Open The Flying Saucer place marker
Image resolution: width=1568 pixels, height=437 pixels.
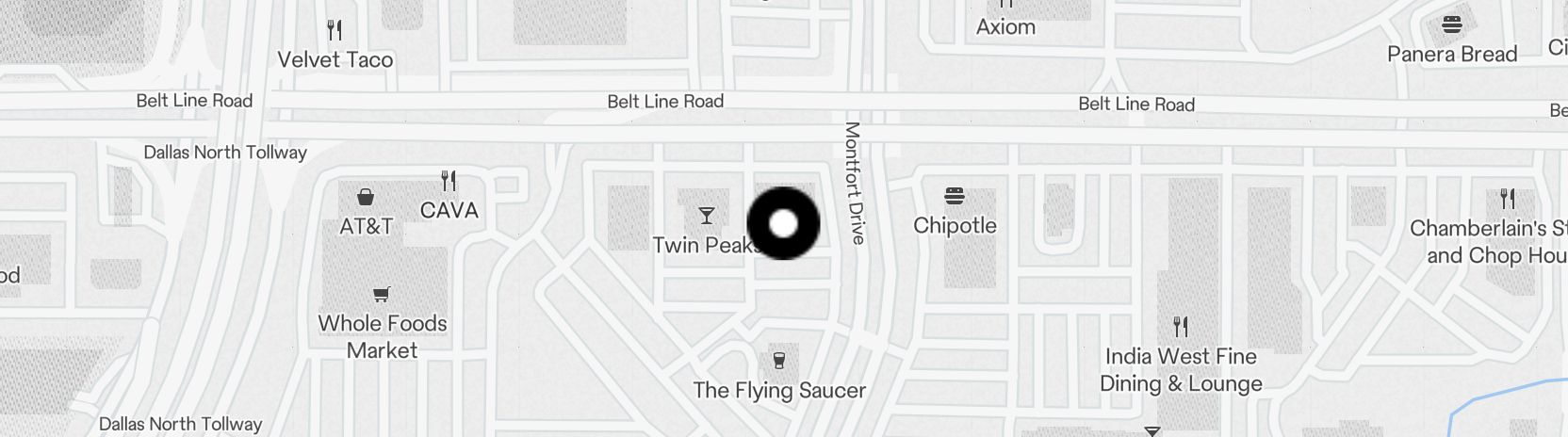click(x=778, y=361)
